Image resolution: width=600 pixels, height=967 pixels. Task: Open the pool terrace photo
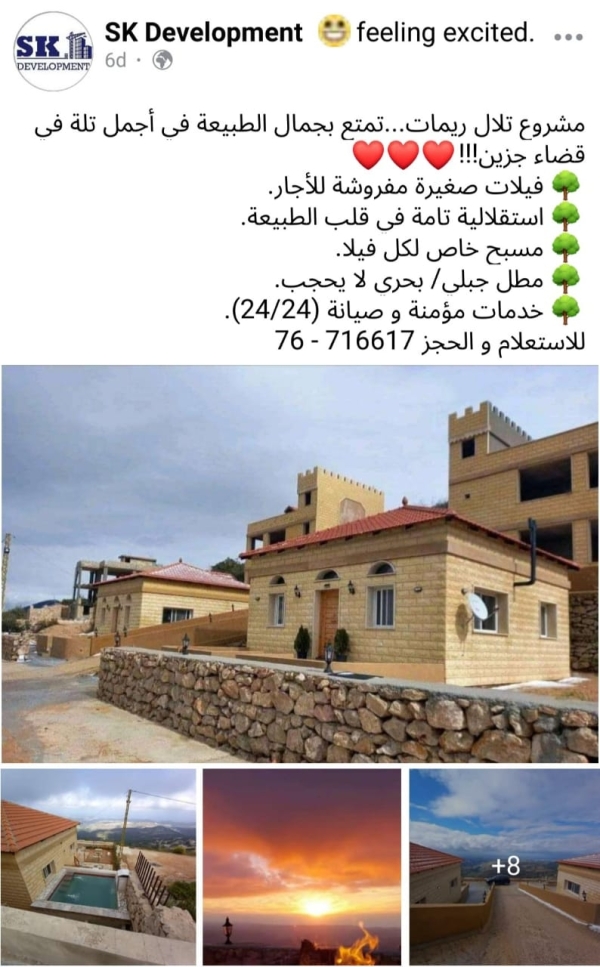(x=98, y=866)
